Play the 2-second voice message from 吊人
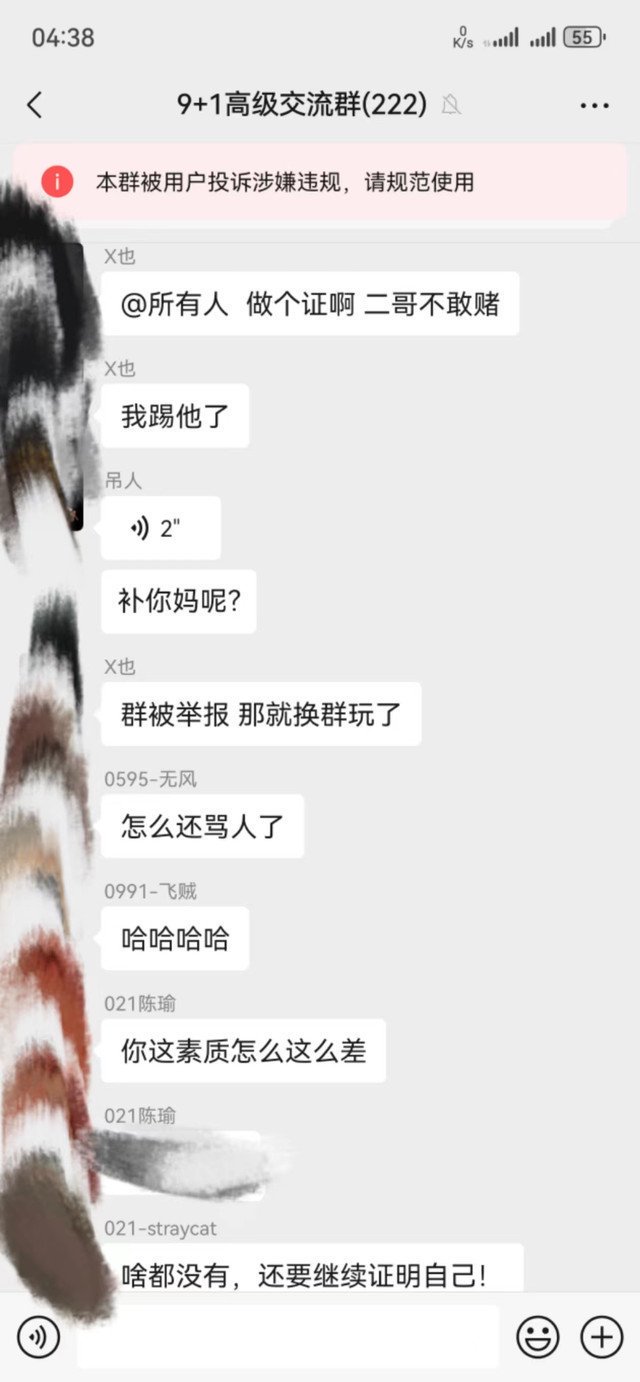This screenshot has width=640, height=1382. tap(160, 528)
